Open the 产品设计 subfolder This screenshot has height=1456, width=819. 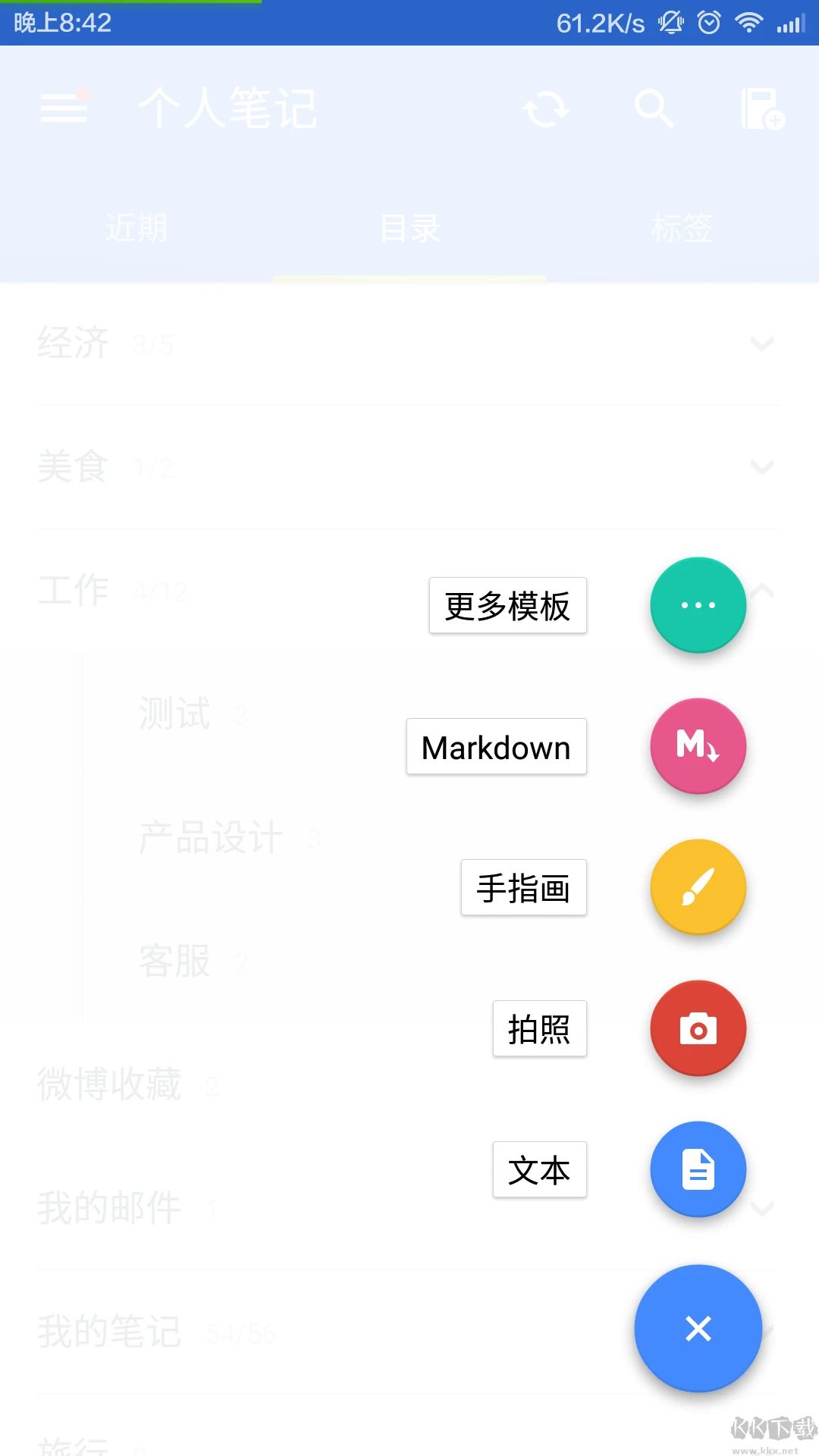click(209, 836)
